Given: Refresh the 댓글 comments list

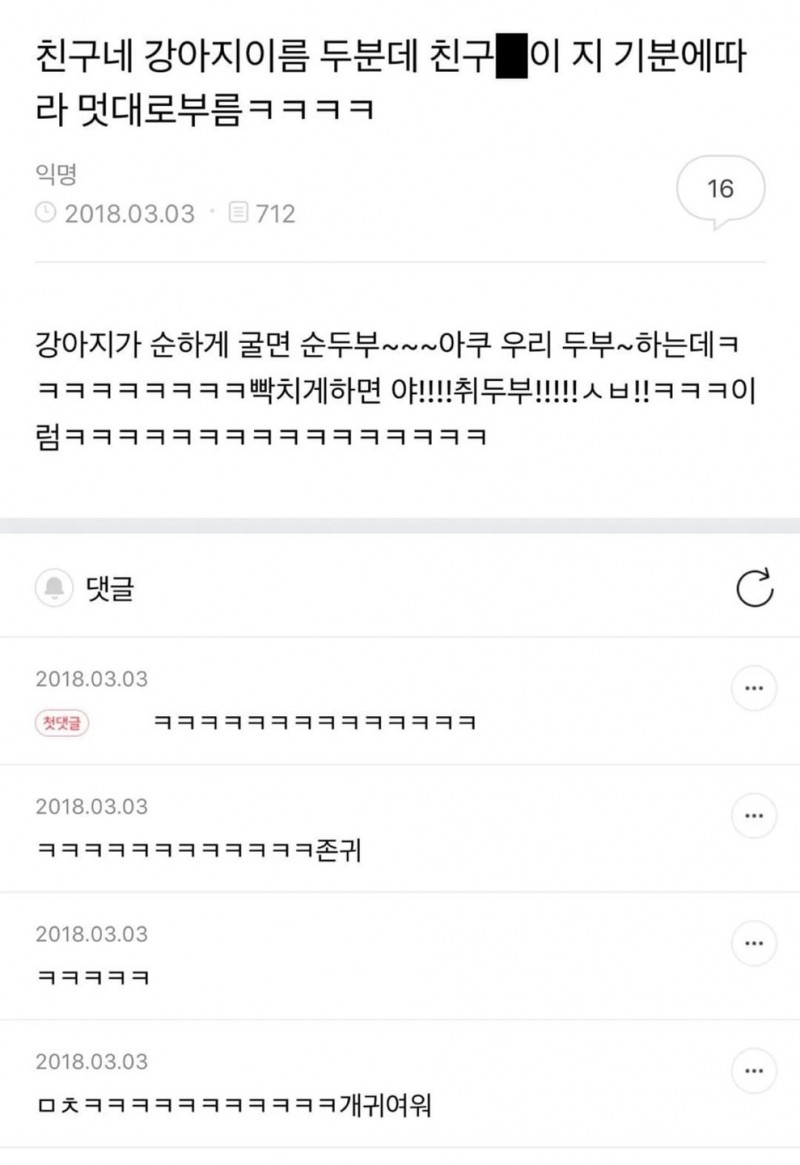Looking at the screenshot, I should tap(754, 589).
